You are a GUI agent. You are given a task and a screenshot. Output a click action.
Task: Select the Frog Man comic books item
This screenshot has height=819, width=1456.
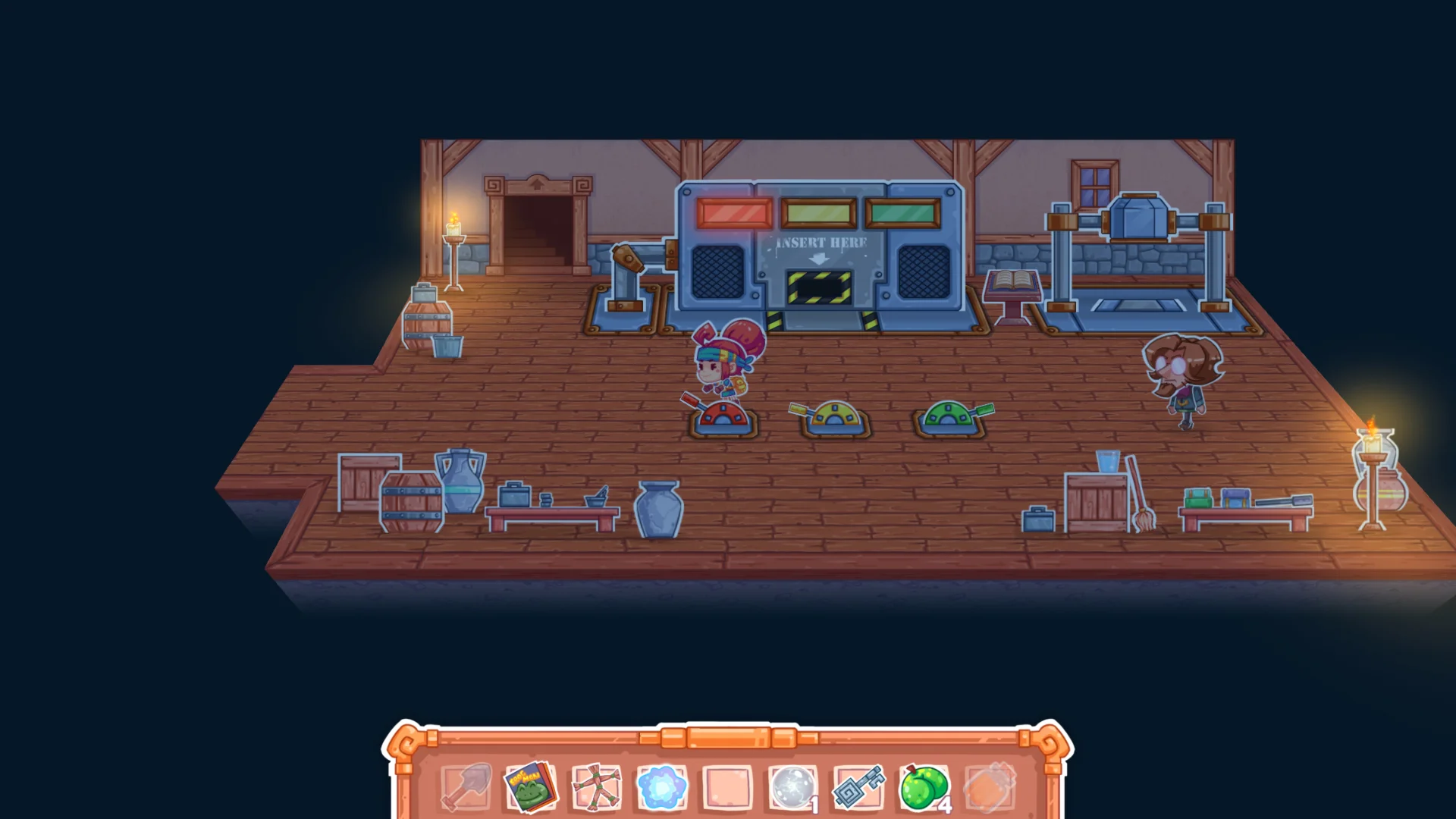coord(531,787)
